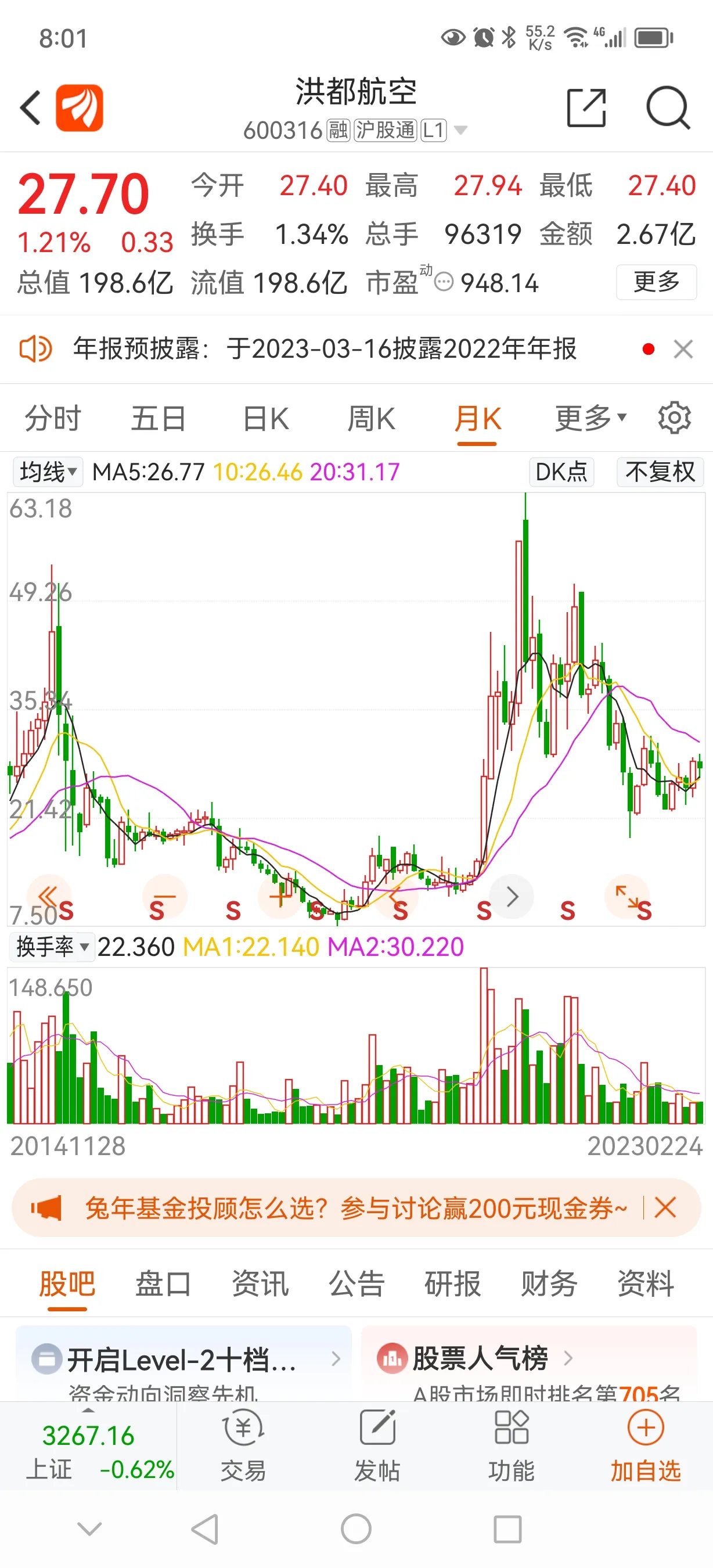Go back using the top-left arrow

(30, 108)
